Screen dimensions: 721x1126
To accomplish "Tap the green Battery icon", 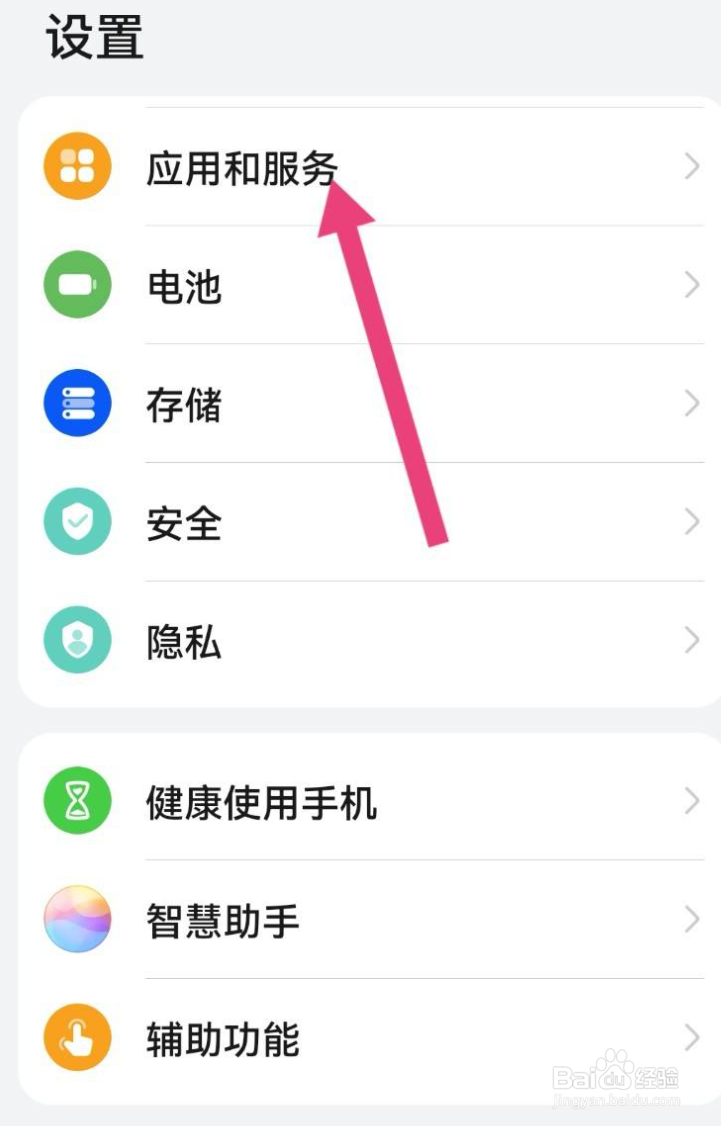I will [77, 285].
